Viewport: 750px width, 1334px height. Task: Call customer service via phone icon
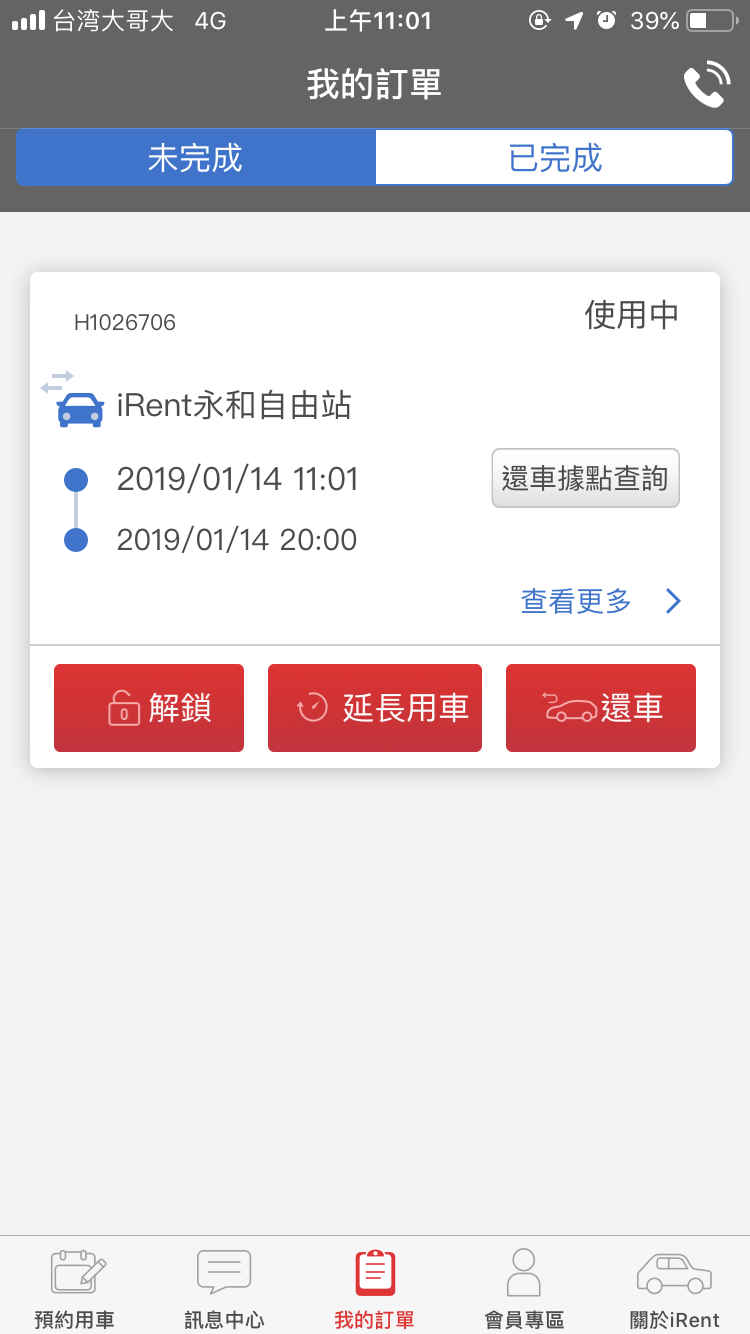click(707, 85)
